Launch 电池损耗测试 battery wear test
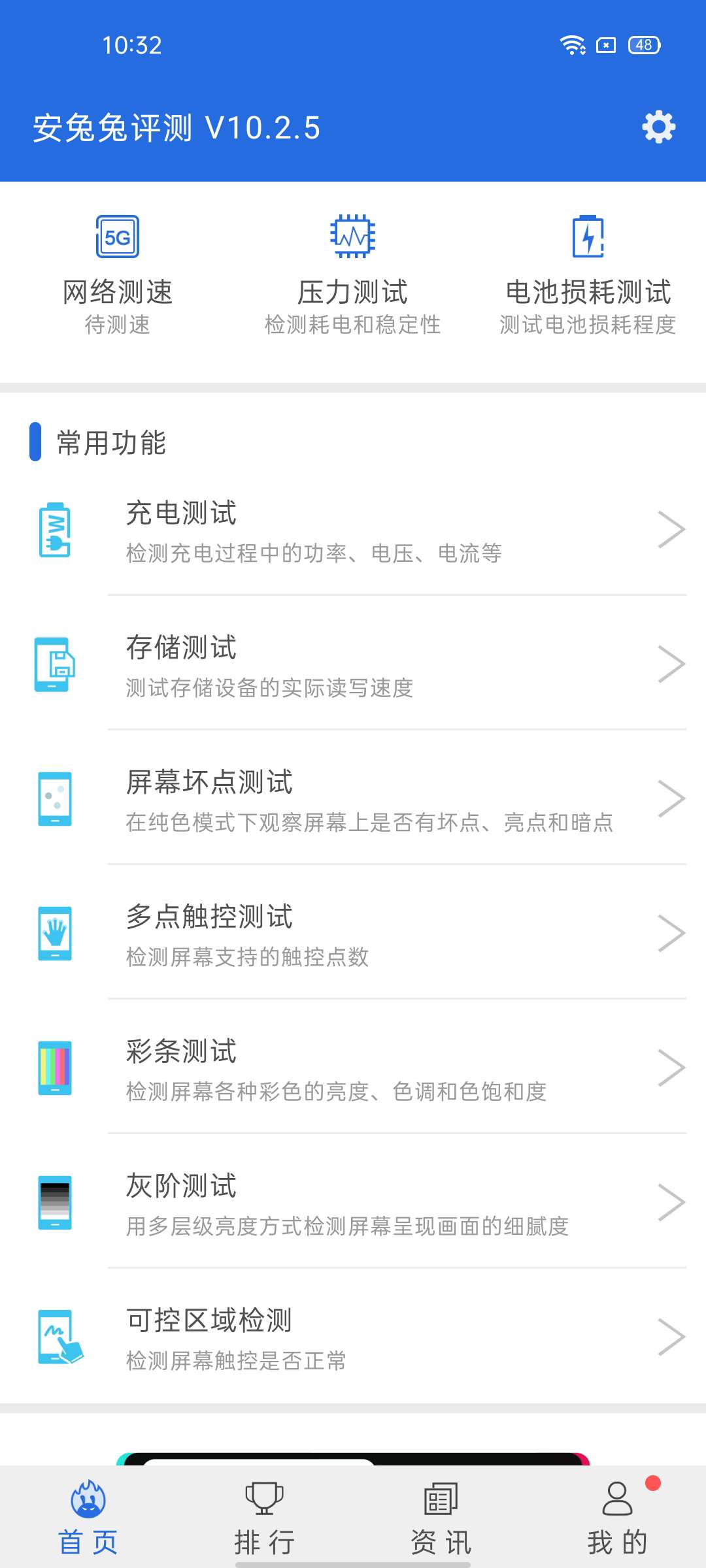 coord(588,274)
